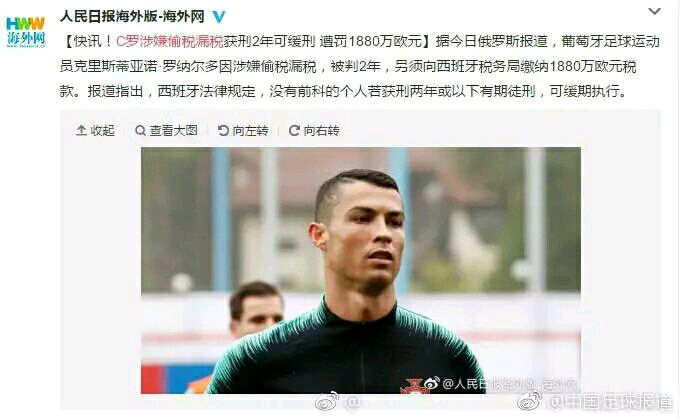Open the orange C罗涉嫌偷税漏税 topic link

181,43
